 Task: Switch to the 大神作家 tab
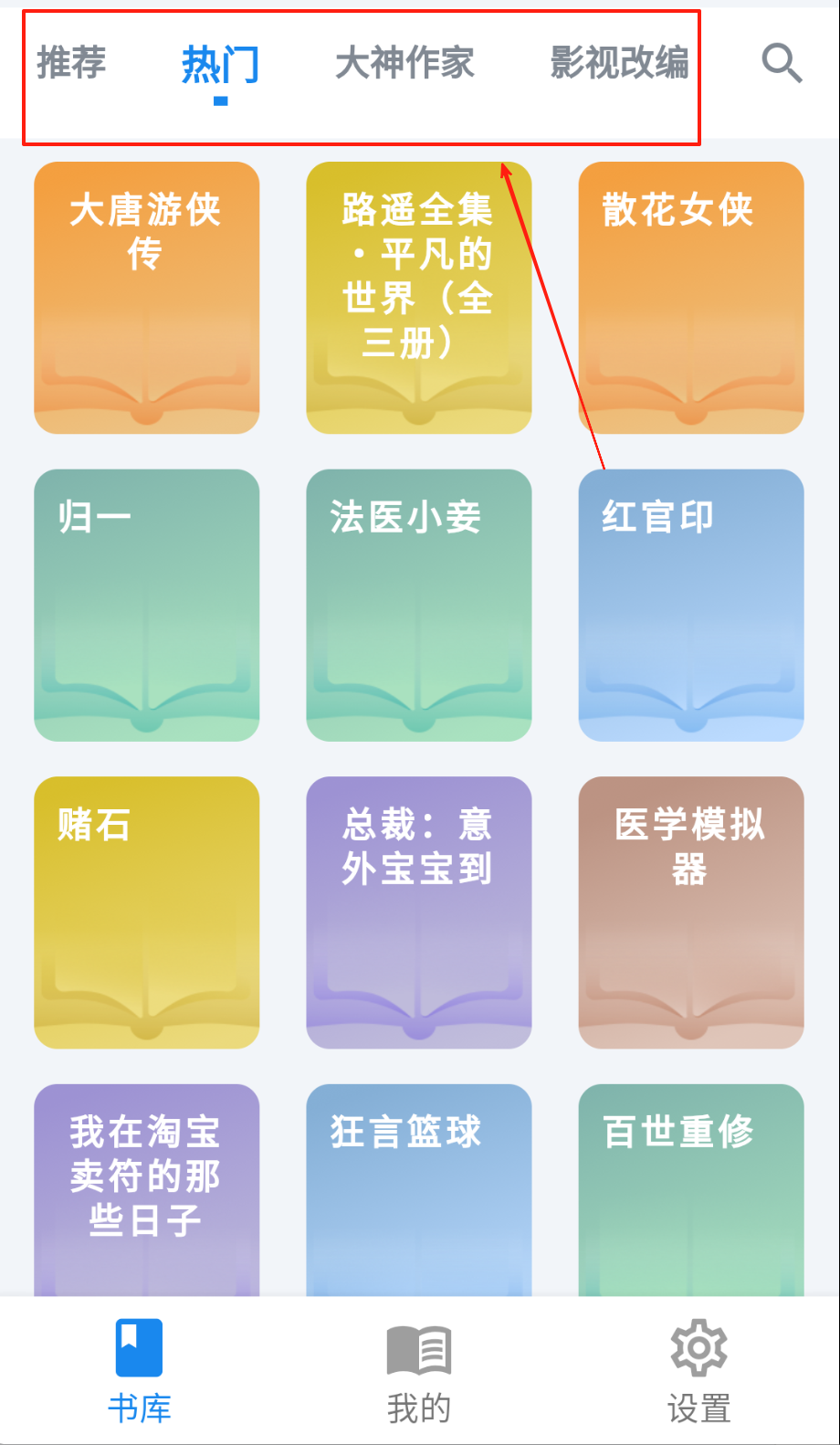(404, 63)
